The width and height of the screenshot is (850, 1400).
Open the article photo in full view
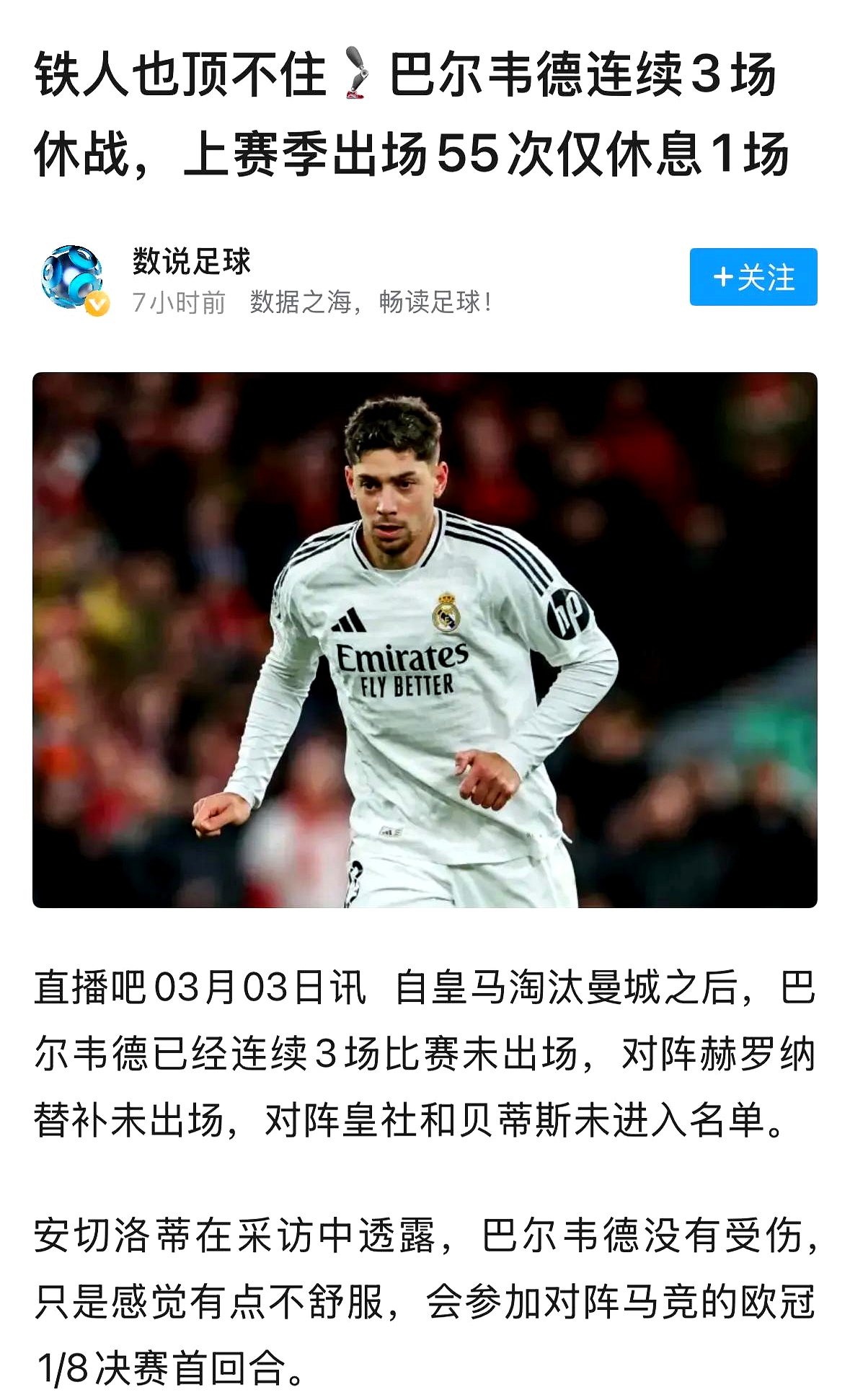click(425, 640)
